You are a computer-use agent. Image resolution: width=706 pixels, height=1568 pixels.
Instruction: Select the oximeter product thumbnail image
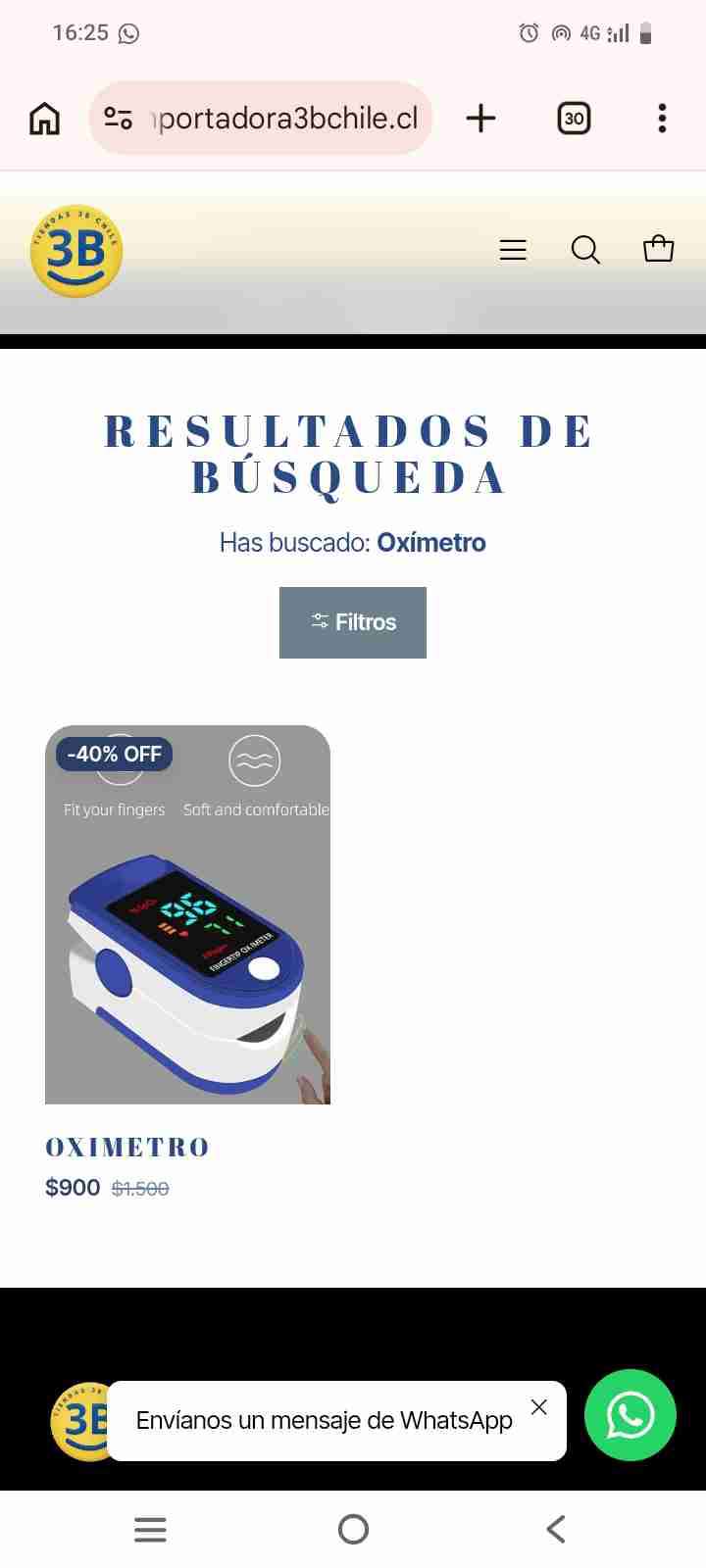click(x=187, y=914)
